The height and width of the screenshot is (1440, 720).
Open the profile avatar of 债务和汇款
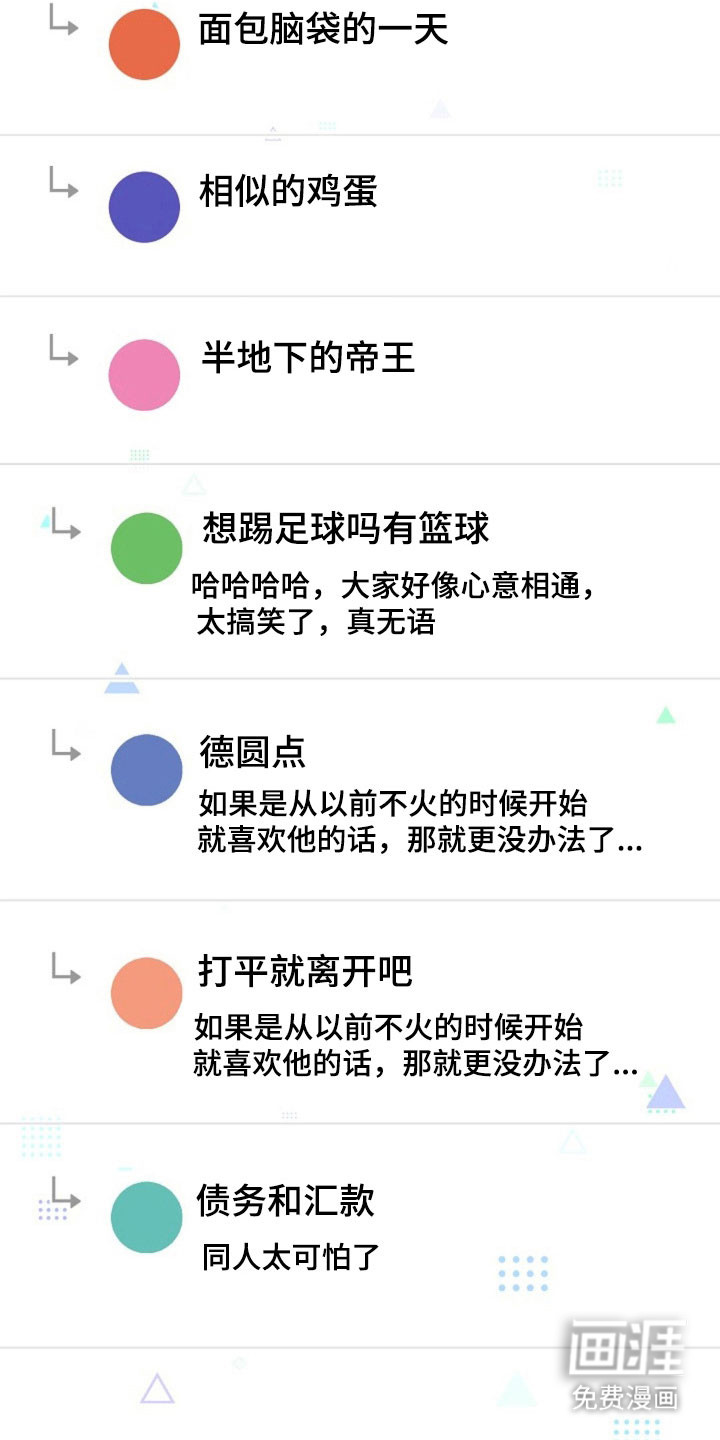click(x=146, y=1217)
